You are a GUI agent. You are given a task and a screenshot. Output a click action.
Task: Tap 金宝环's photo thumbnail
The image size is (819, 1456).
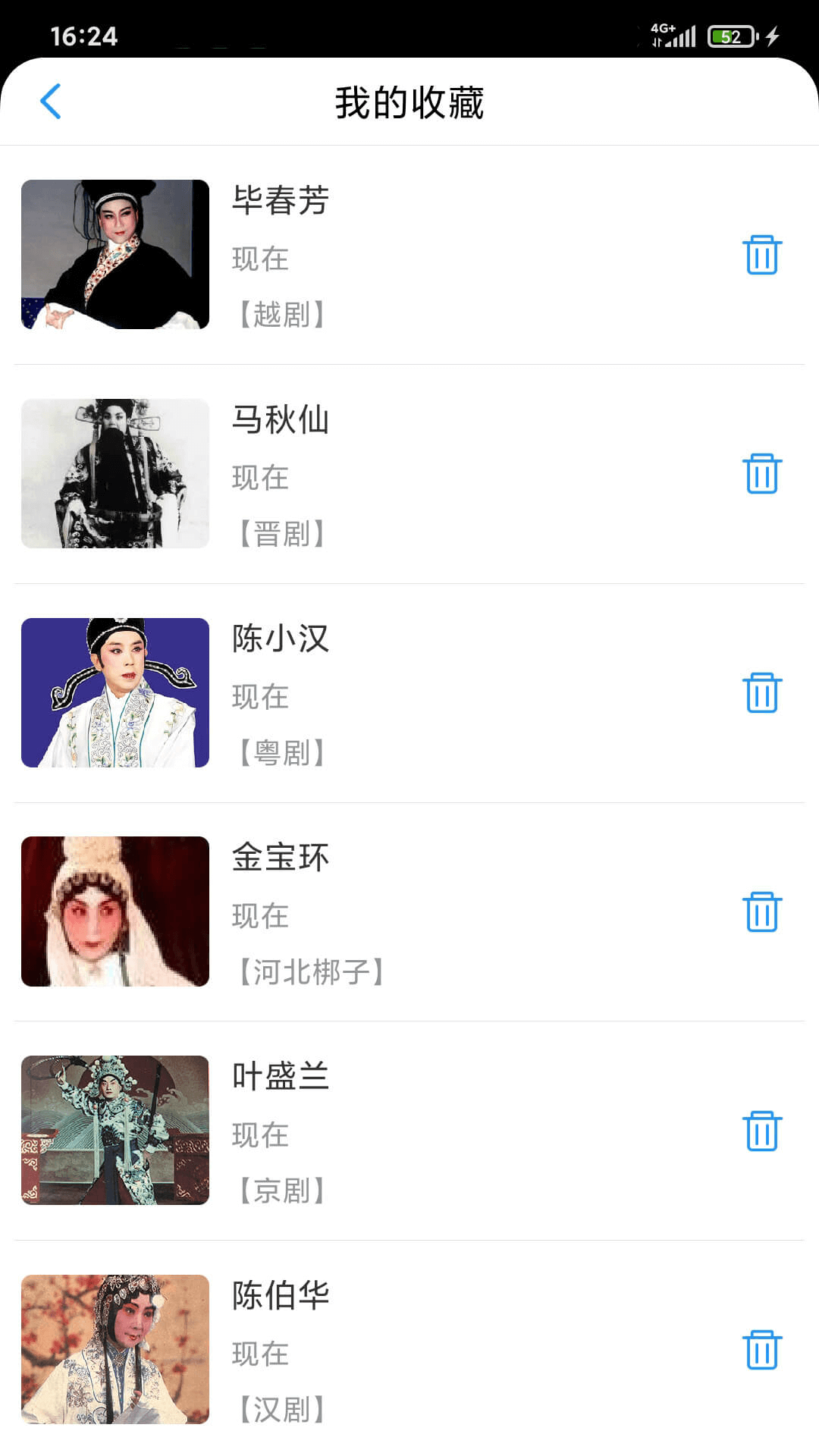(x=114, y=912)
